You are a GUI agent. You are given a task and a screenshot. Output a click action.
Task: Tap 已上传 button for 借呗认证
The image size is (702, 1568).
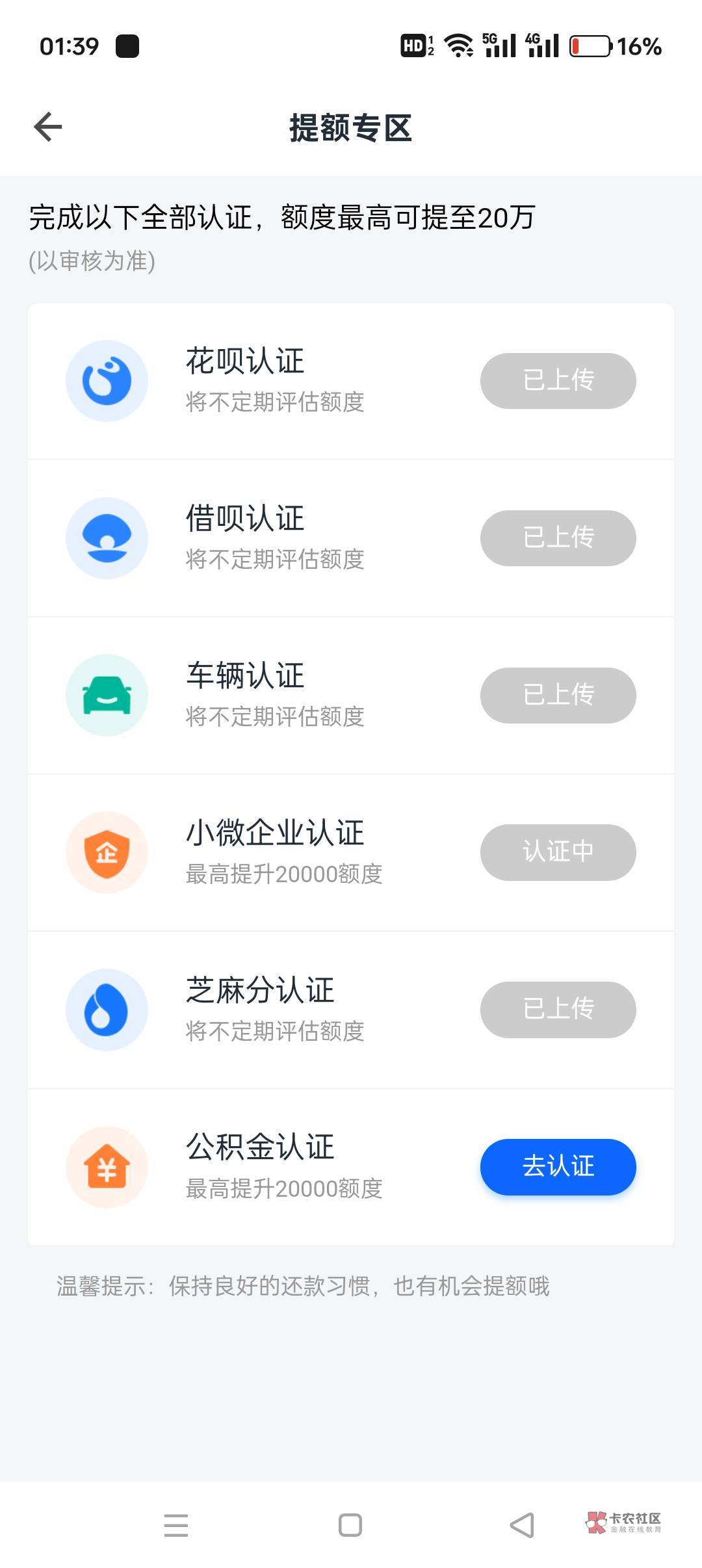[x=558, y=538]
